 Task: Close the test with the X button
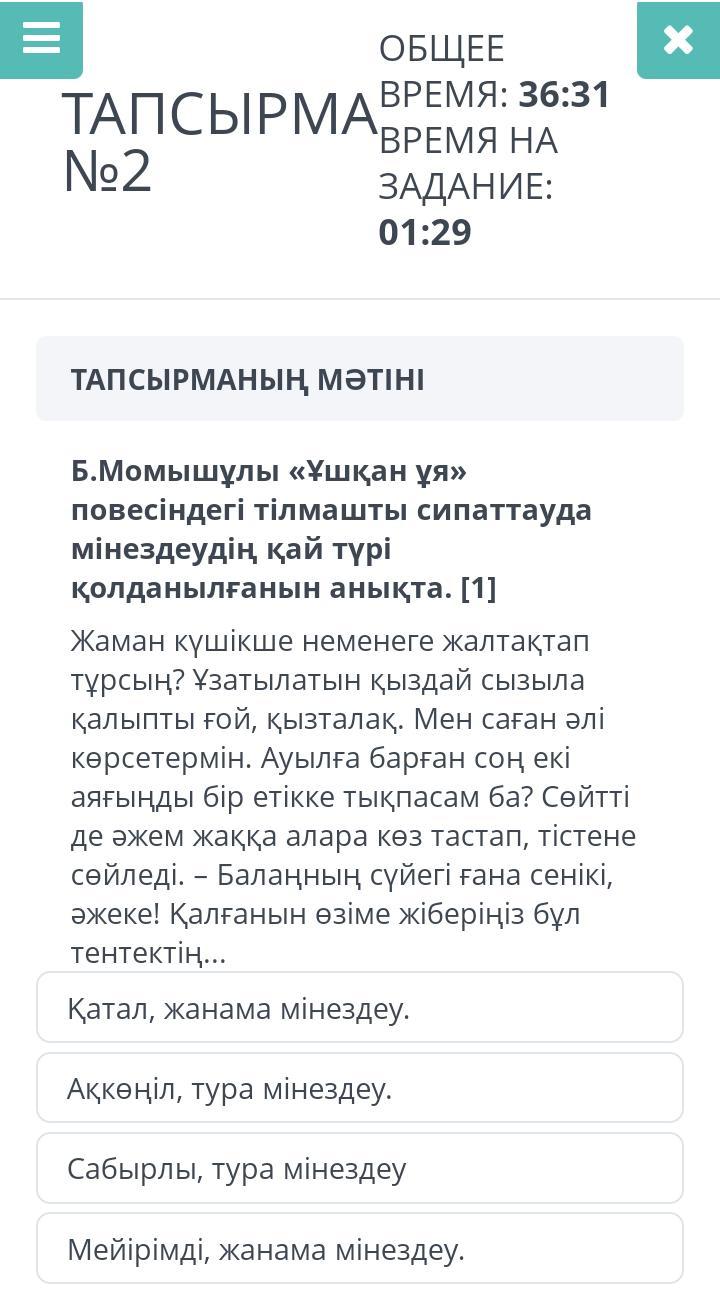pos(678,39)
